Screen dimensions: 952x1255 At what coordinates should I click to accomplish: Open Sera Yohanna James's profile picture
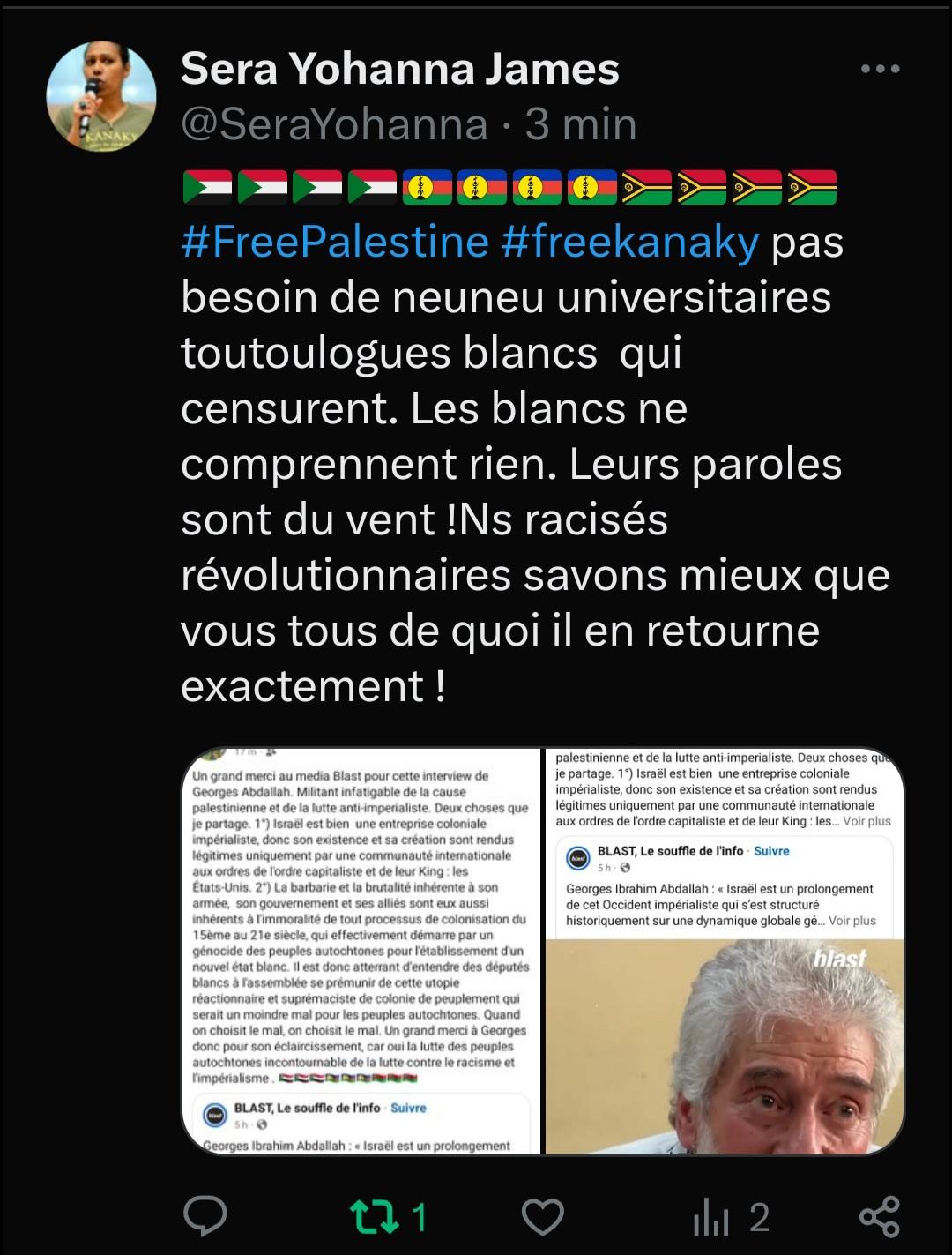101,96
